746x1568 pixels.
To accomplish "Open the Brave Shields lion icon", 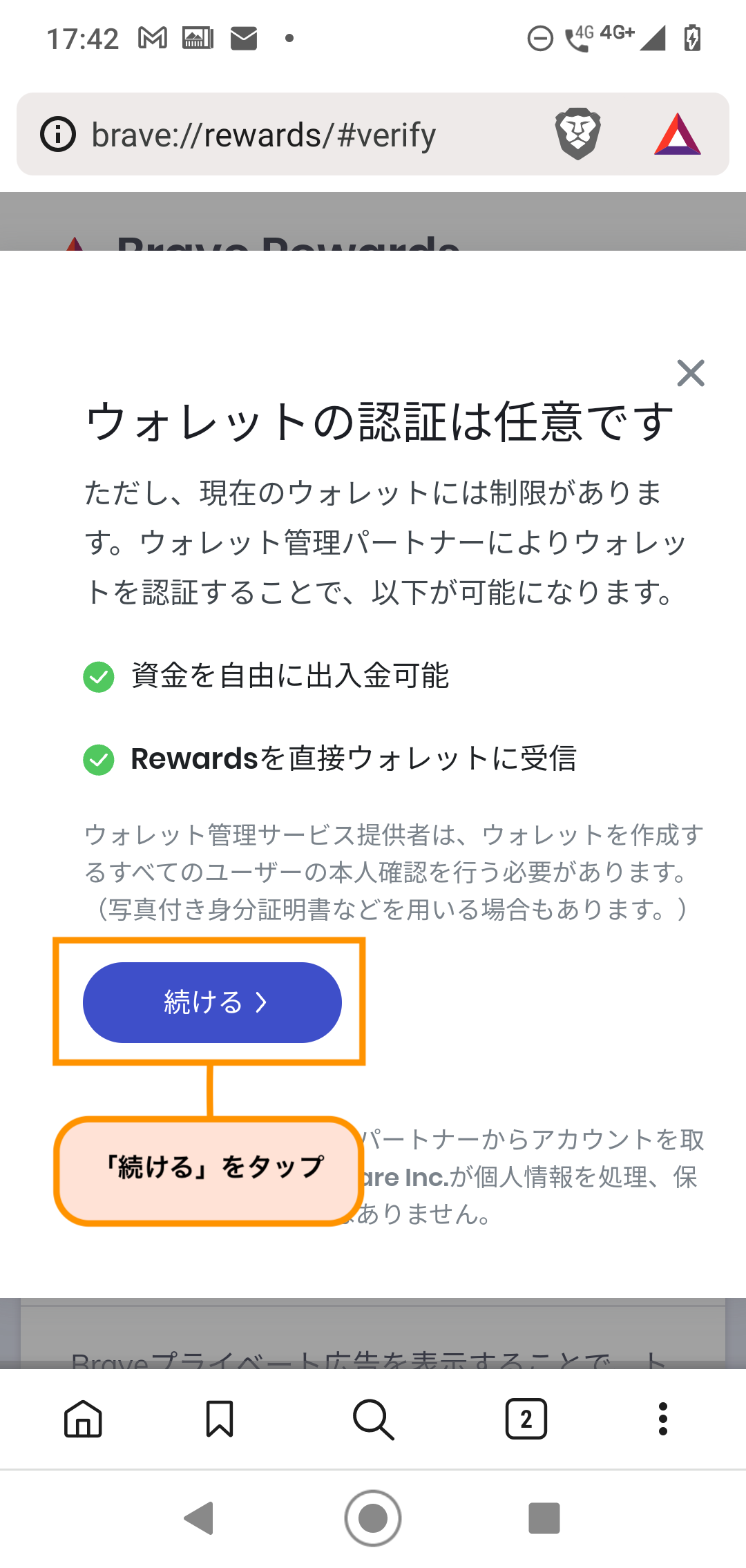I will coord(578,134).
